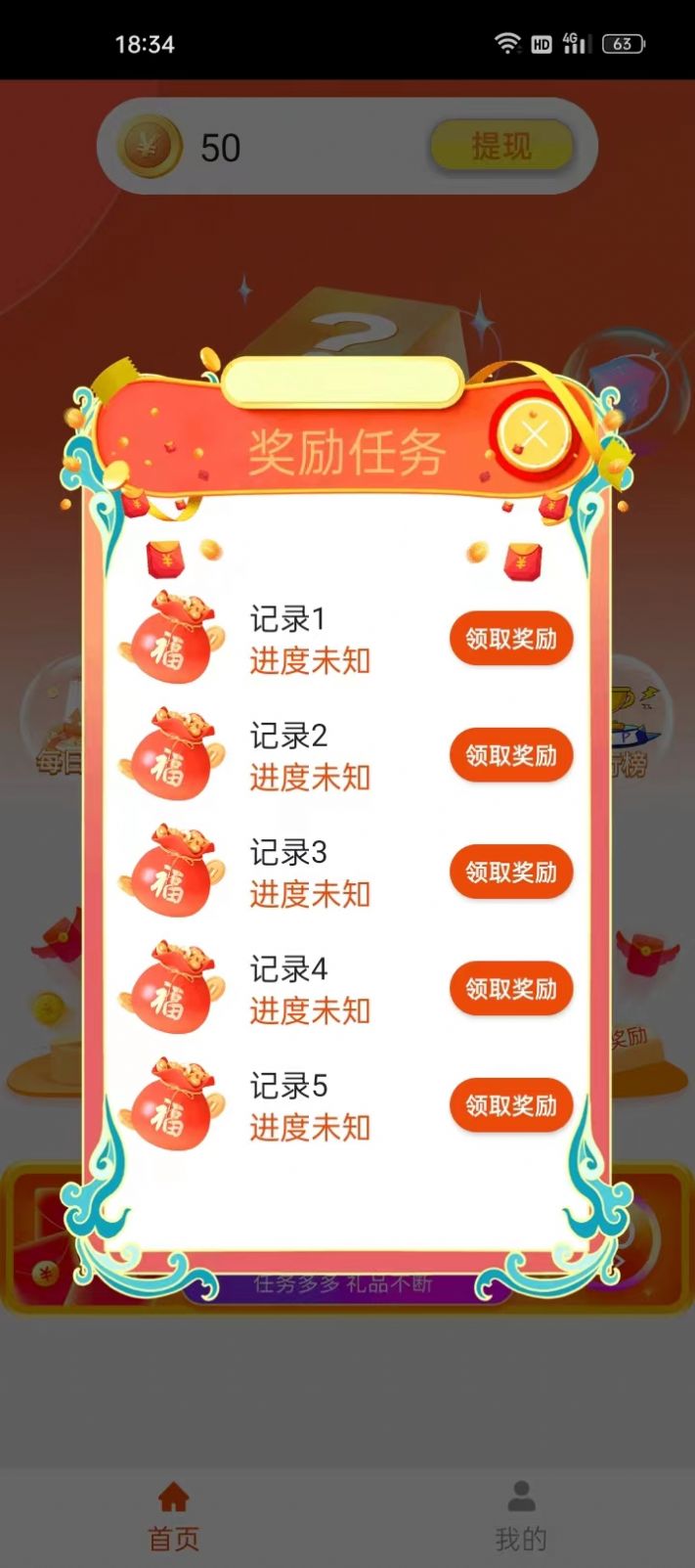Switch to the 首页 tab
Screen dimensions: 695x1568
[x=173, y=1516]
